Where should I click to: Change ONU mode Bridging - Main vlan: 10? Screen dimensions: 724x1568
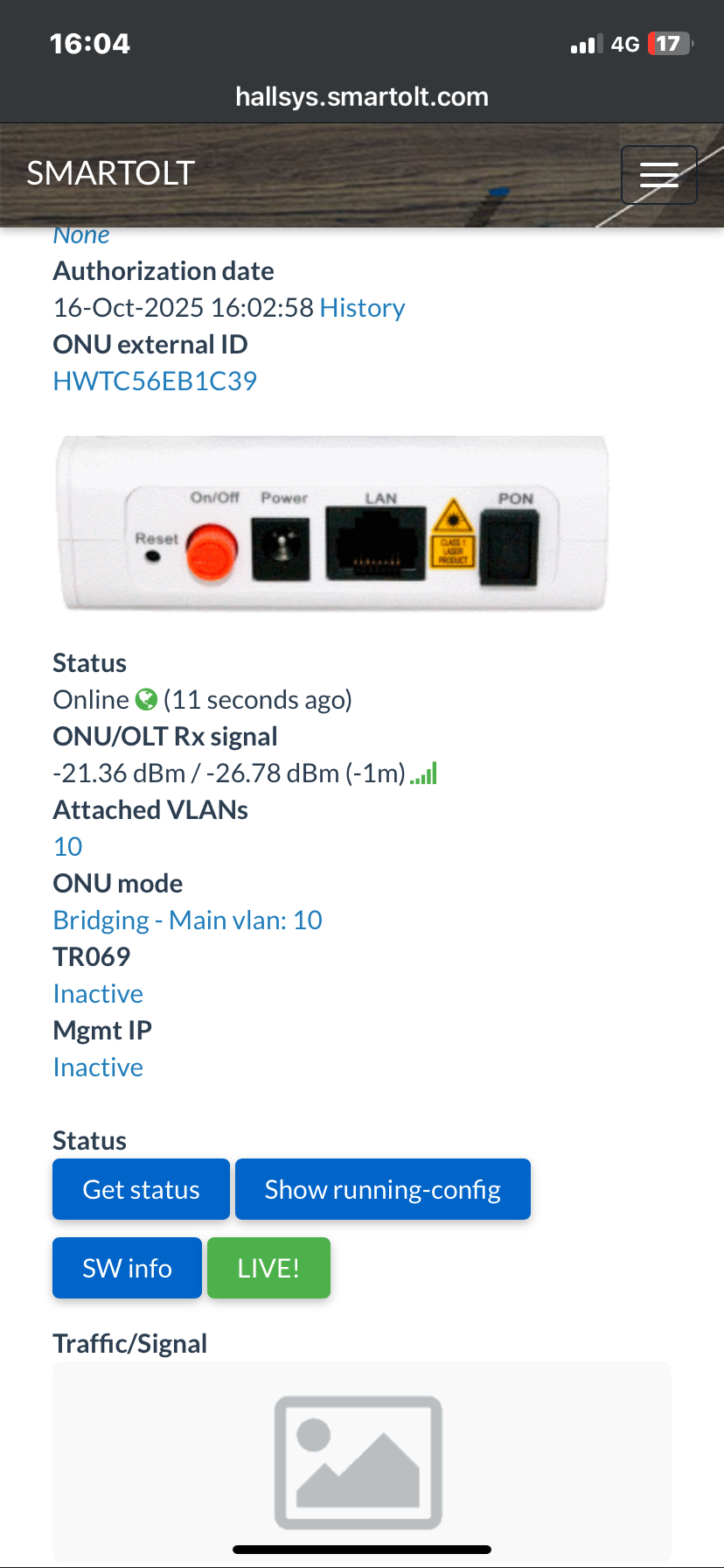tap(187, 920)
